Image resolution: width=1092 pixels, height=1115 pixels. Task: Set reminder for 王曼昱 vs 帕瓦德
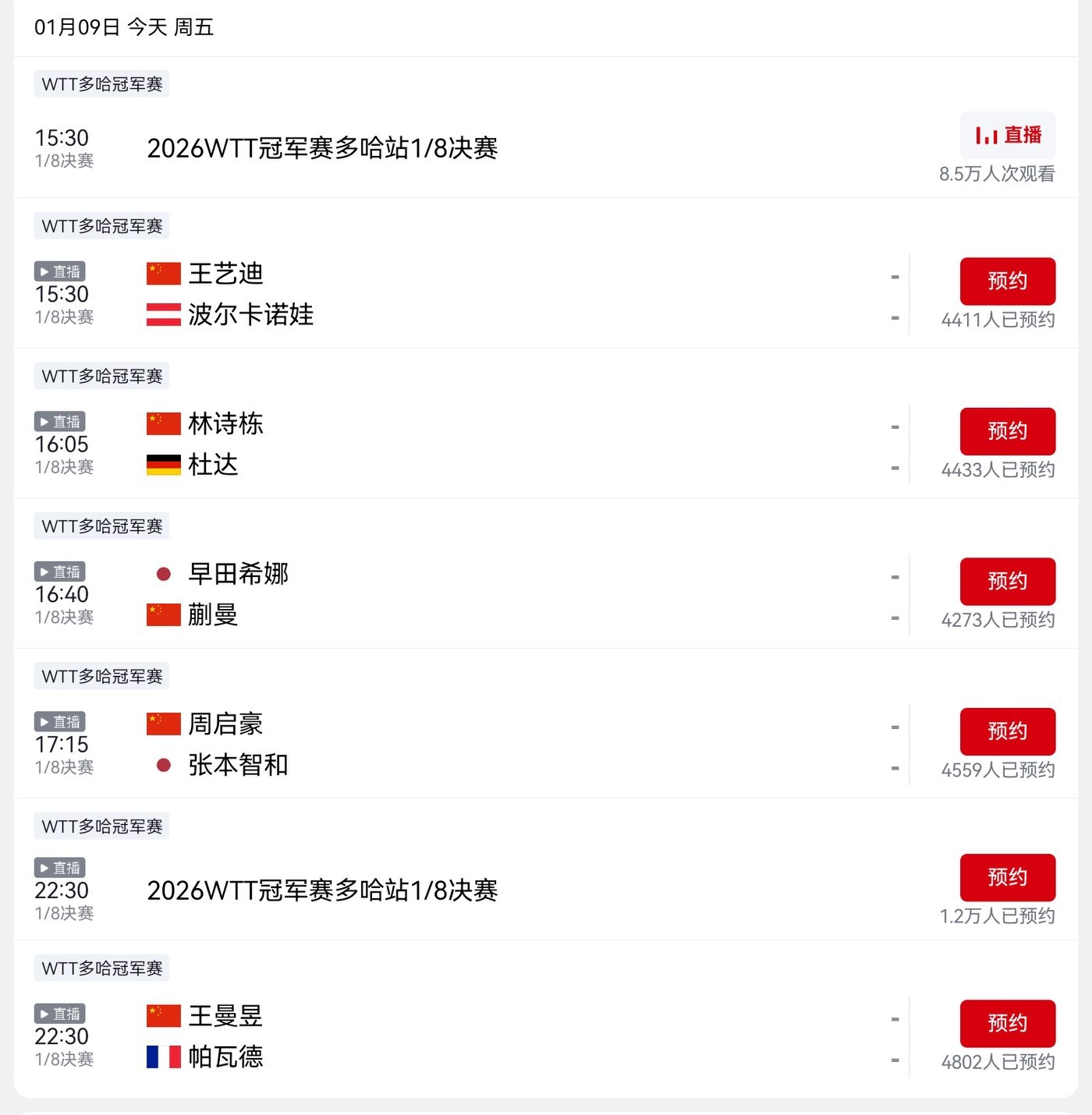click(1007, 1023)
